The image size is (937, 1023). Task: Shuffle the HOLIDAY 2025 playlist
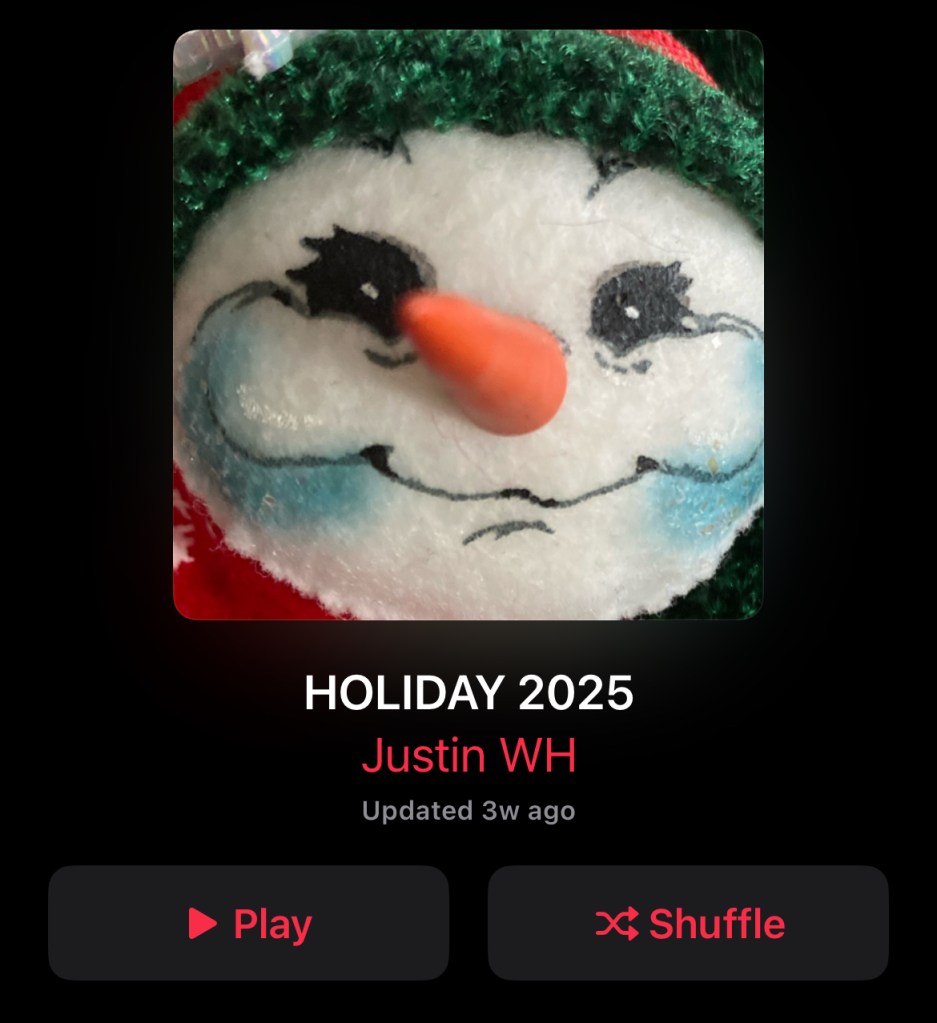click(688, 923)
